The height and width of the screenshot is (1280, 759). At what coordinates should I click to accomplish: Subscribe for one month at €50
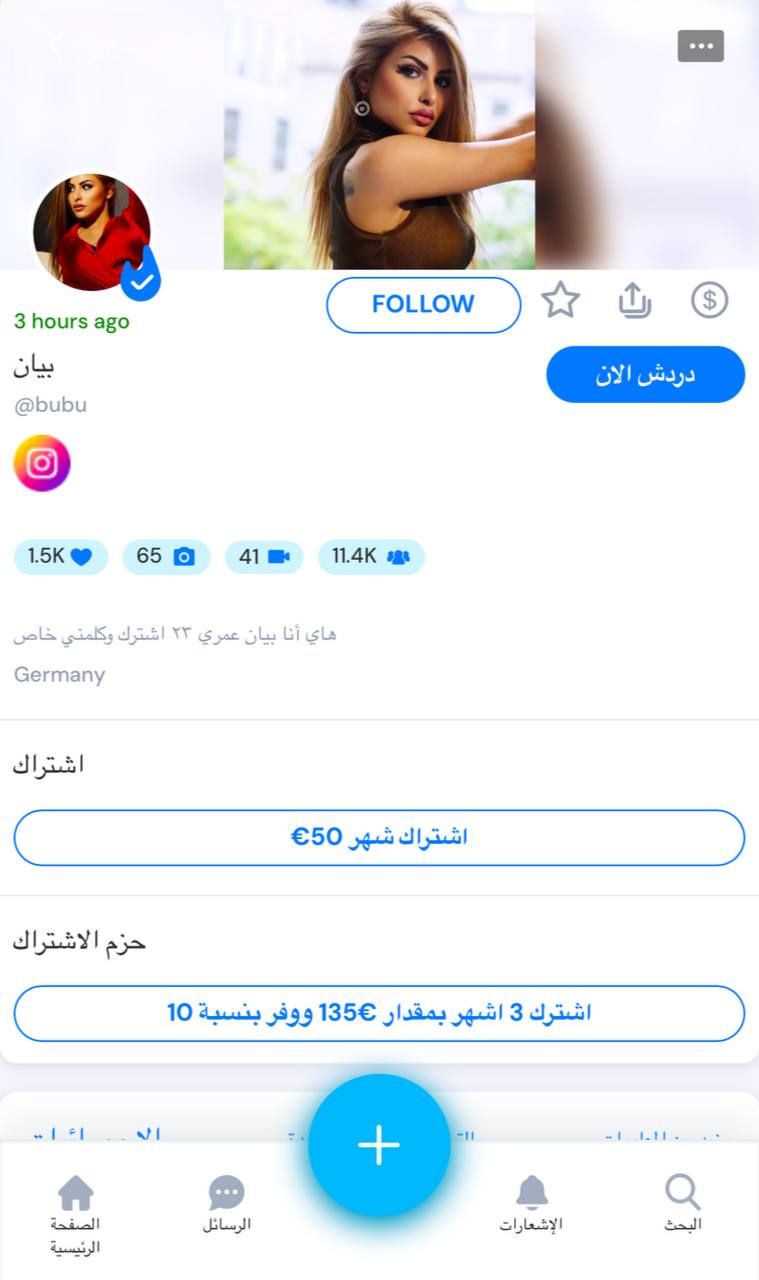pyautogui.click(x=379, y=837)
